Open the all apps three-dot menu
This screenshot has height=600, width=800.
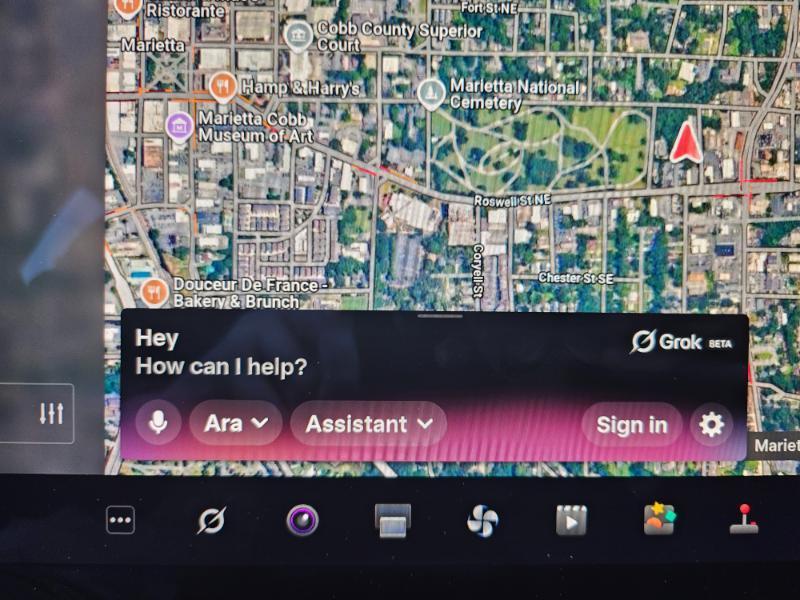(x=120, y=519)
